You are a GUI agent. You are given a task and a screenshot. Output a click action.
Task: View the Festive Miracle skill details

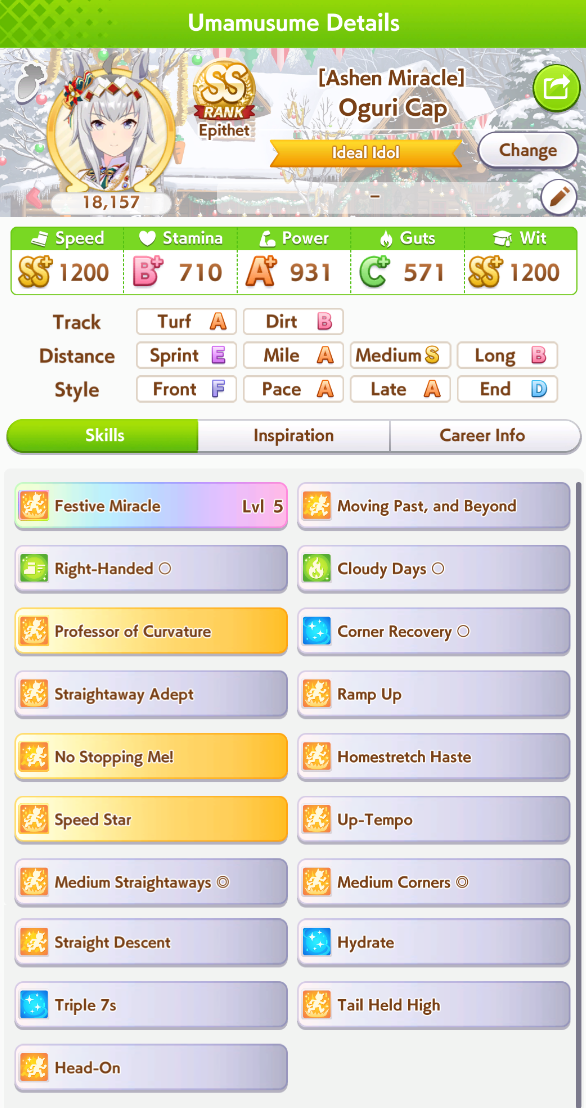pos(151,506)
